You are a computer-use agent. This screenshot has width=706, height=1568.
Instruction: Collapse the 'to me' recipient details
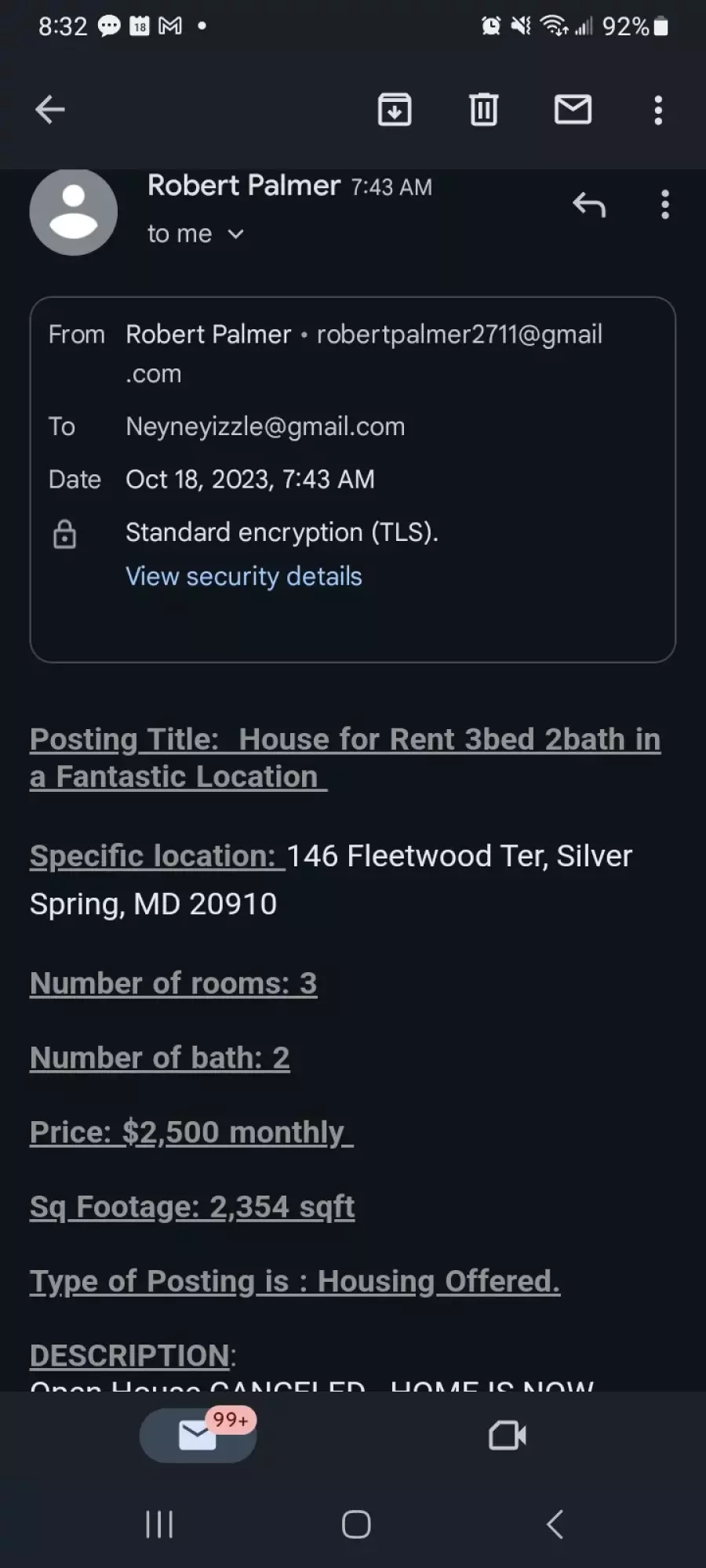(x=196, y=234)
